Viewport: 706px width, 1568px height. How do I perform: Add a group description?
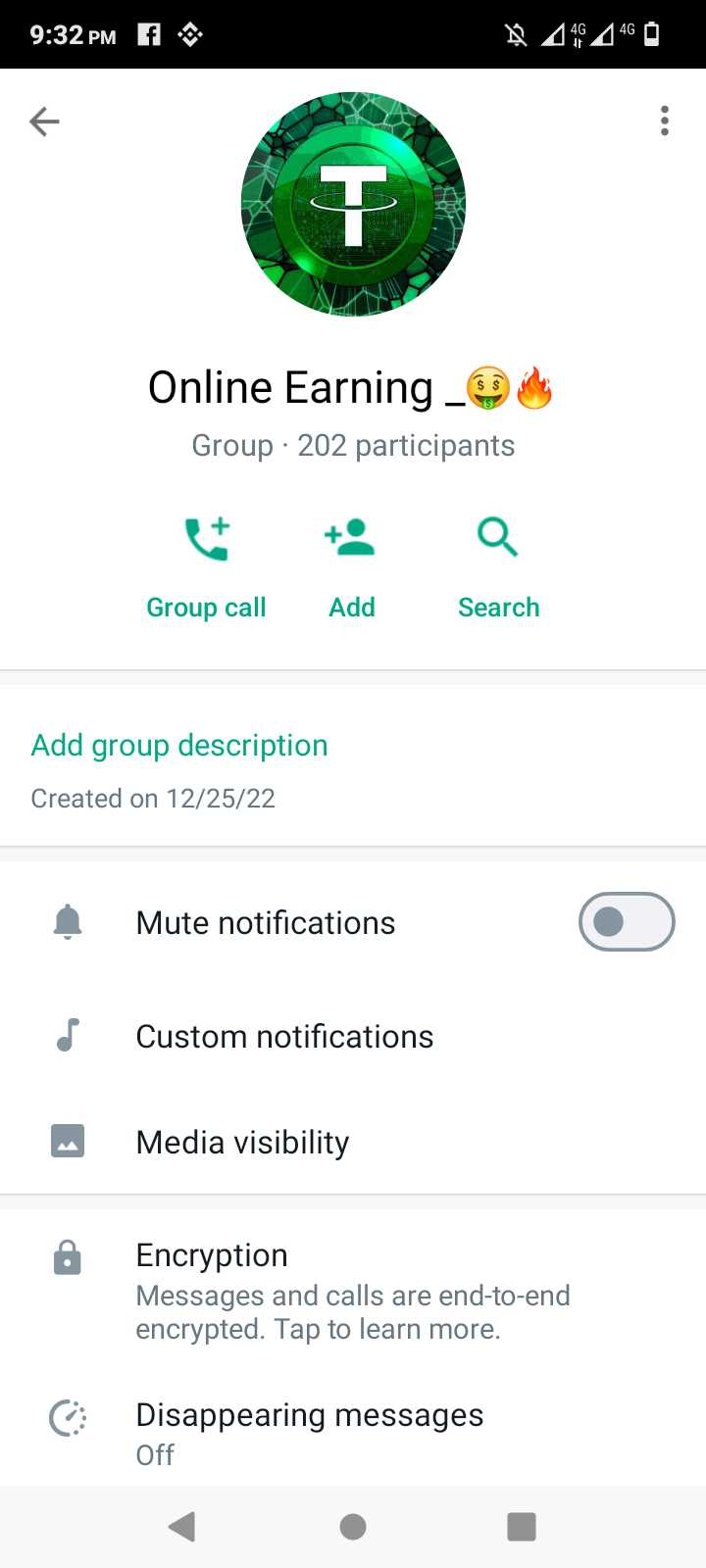(179, 746)
